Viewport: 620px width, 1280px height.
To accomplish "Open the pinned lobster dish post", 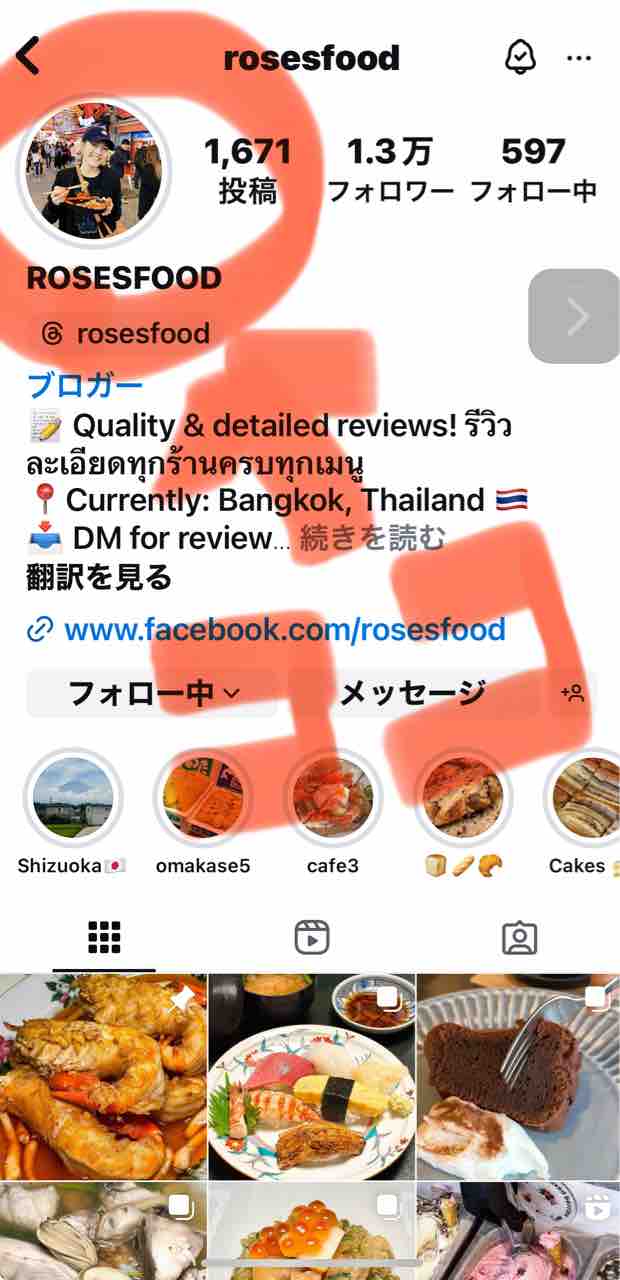I will [x=102, y=1075].
